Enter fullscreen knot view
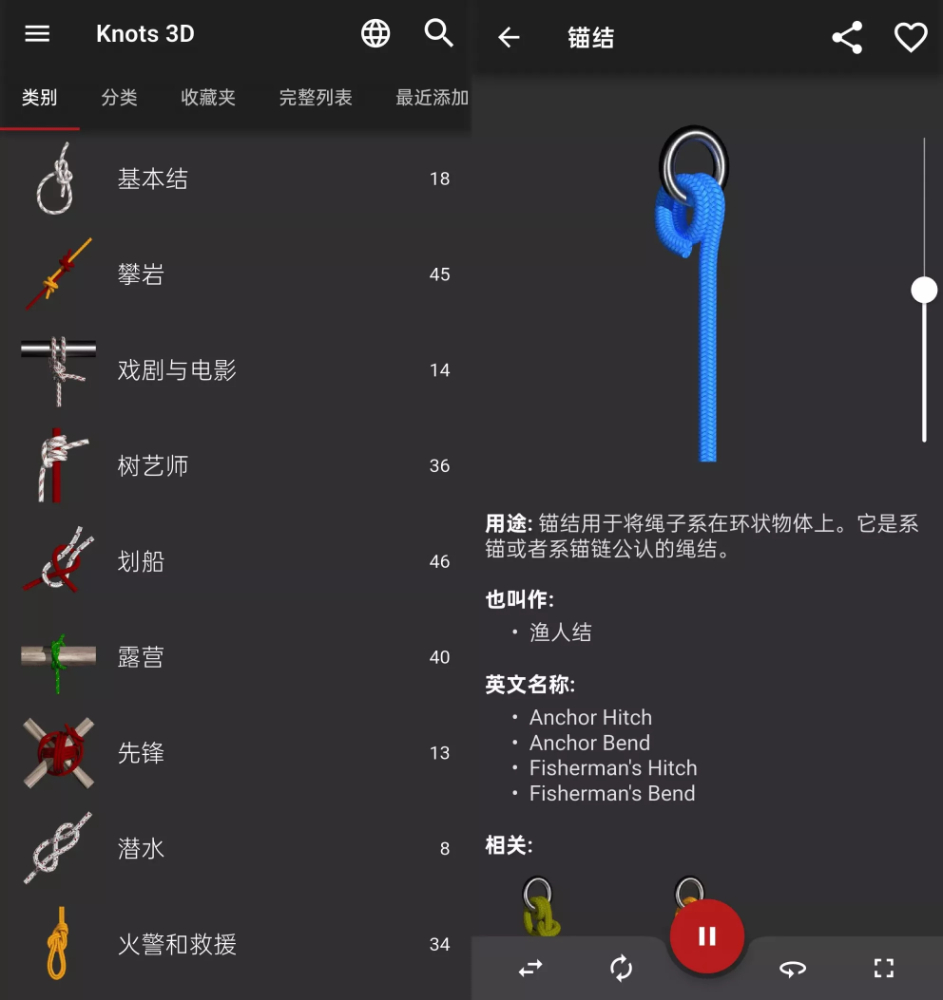The height and width of the screenshot is (1000, 943). pyautogui.click(x=883, y=967)
